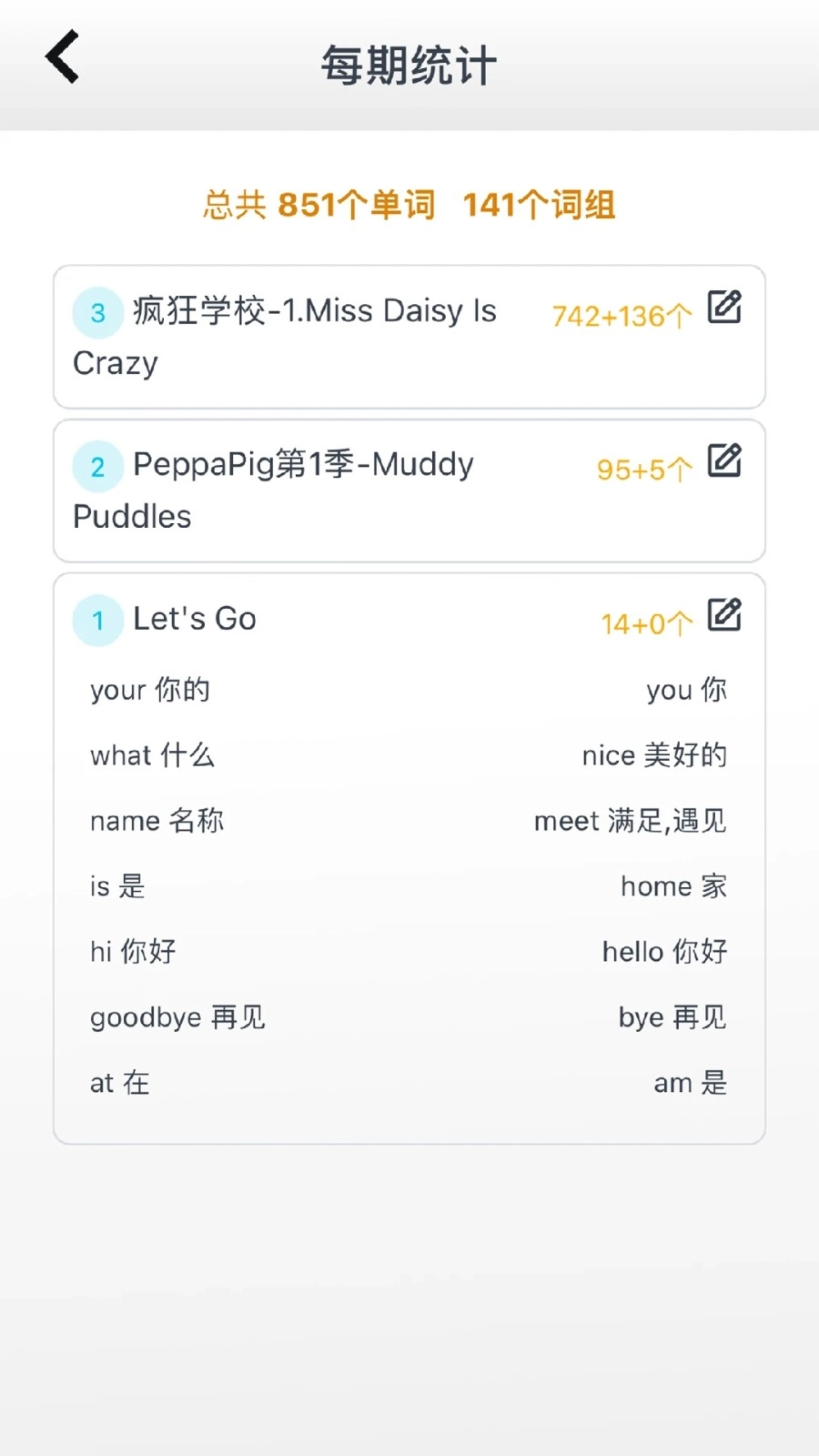The width and height of the screenshot is (819, 1456).
Task: Click the edit icon next to 疯狂学校-1.Miss Daisy Is Crazy
Action: (725, 308)
